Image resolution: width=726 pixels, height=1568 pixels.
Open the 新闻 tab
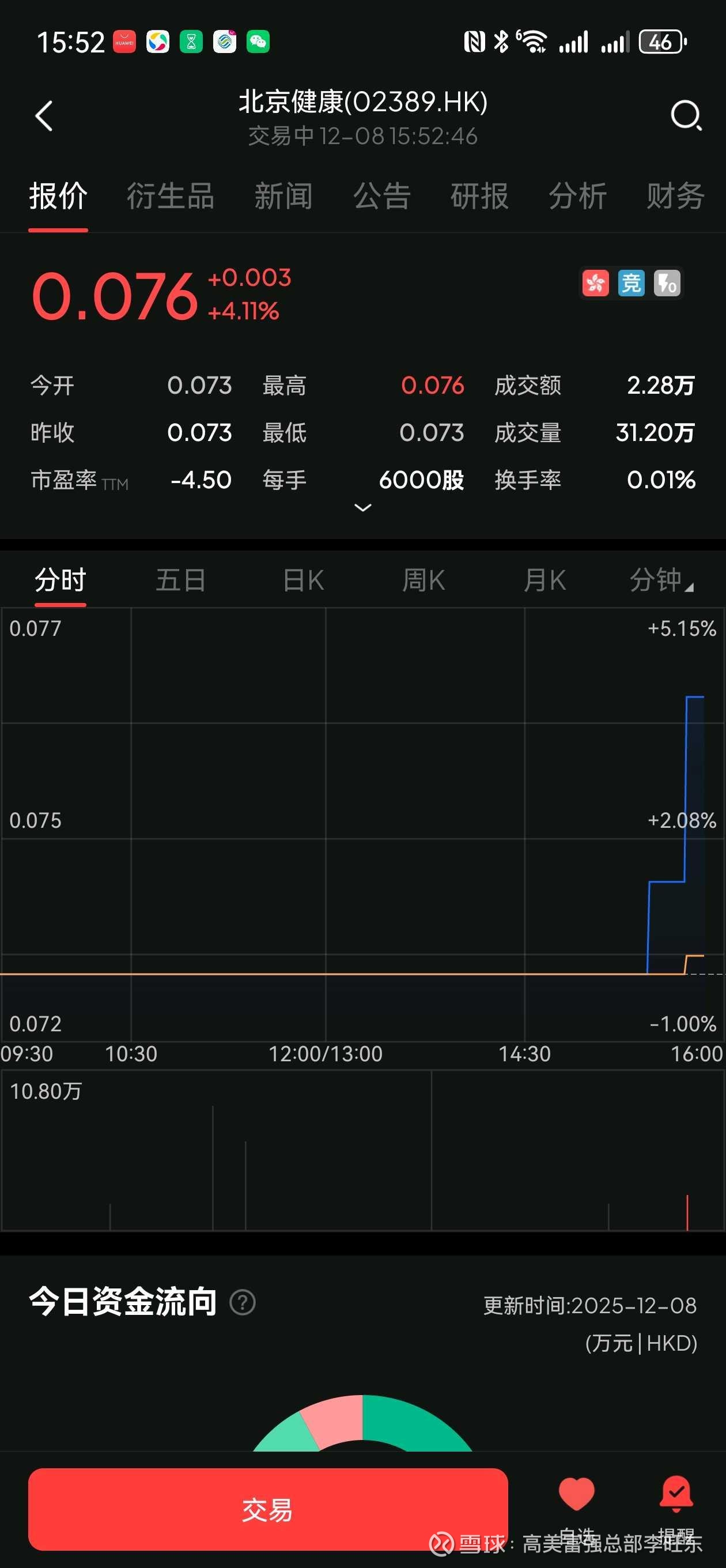(x=283, y=197)
